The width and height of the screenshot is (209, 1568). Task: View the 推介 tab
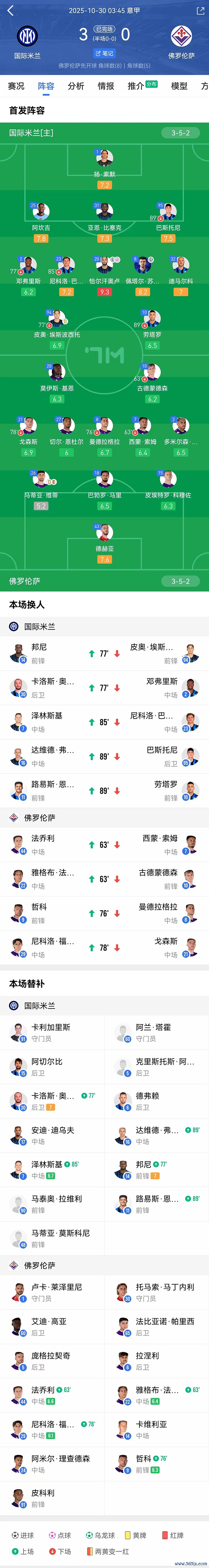point(136,86)
